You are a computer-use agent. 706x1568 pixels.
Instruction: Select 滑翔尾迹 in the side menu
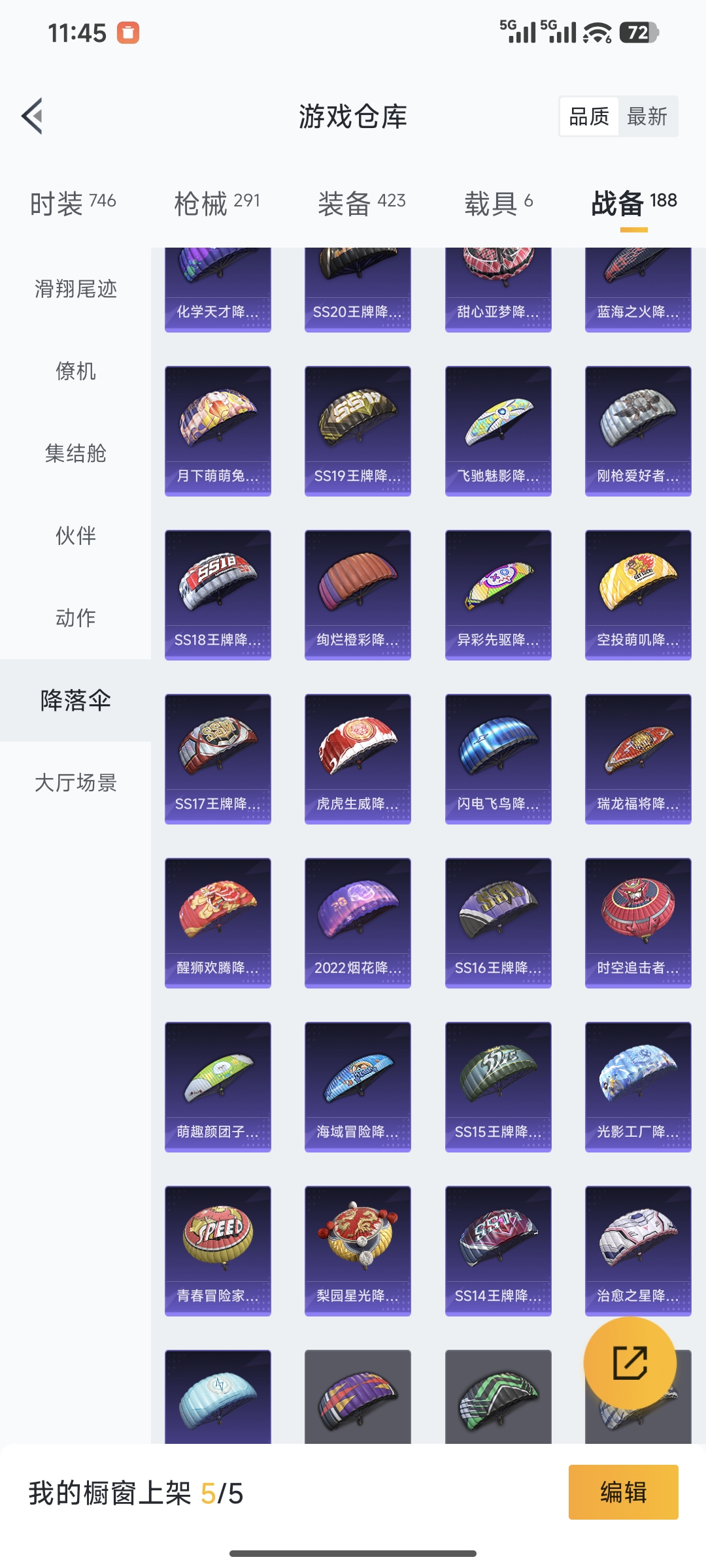point(76,289)
